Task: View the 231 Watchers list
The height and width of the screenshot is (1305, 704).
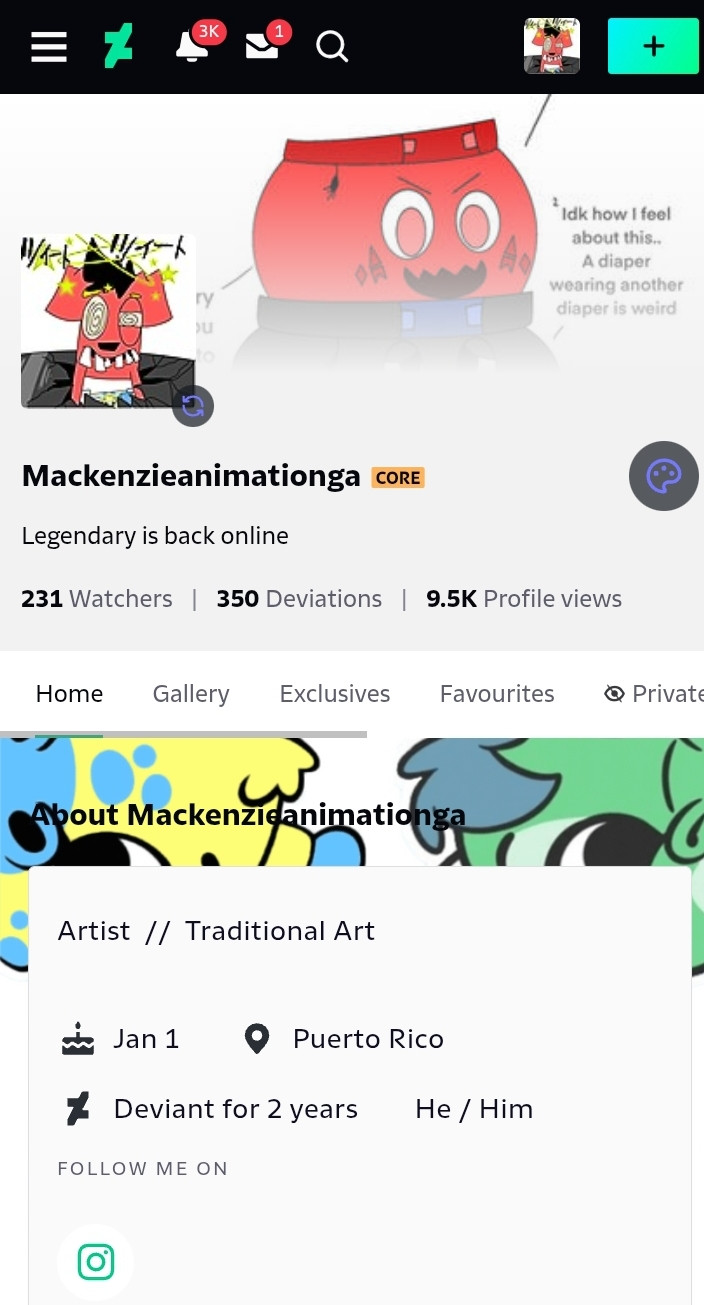Action: pyautogui.click(x=97, y=599)
